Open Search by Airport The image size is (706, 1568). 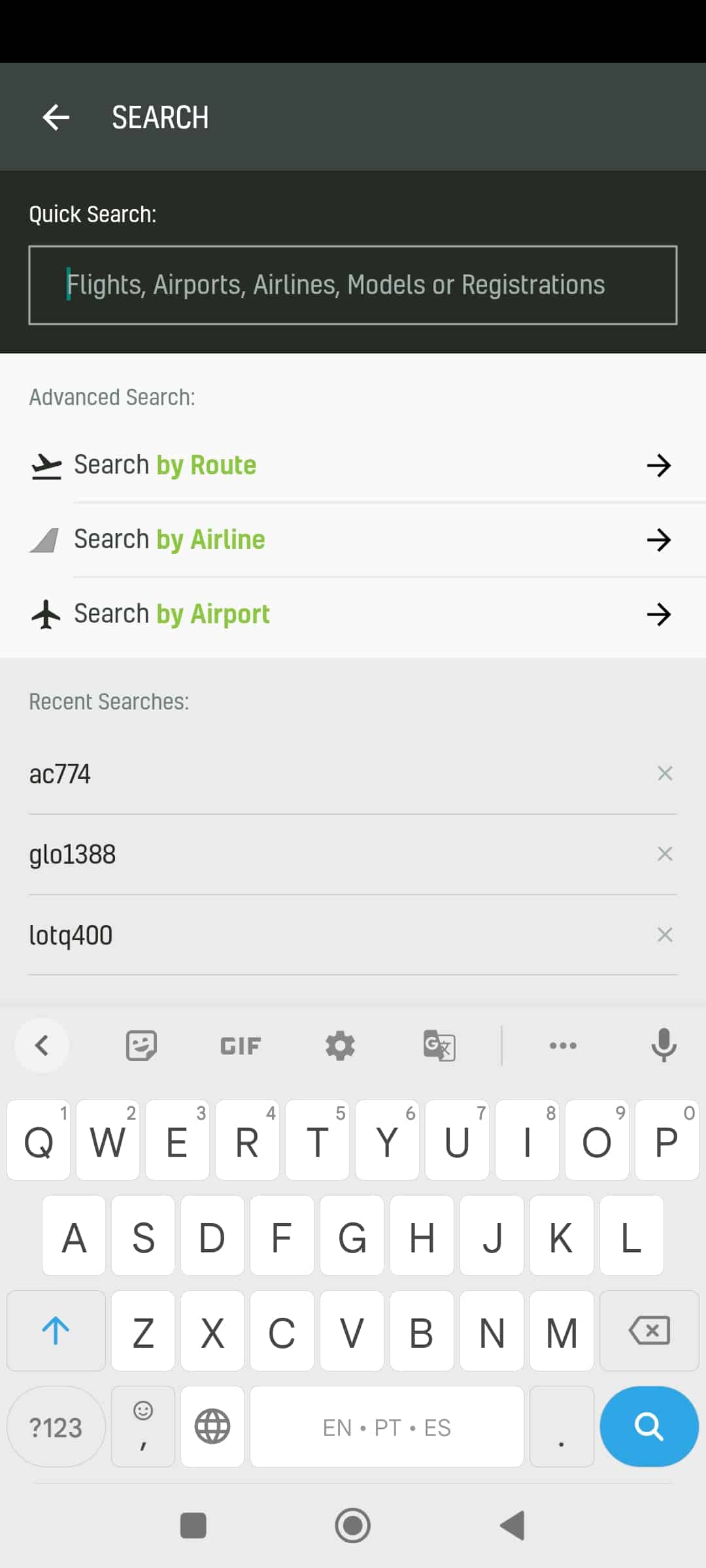tap(353, 614)
